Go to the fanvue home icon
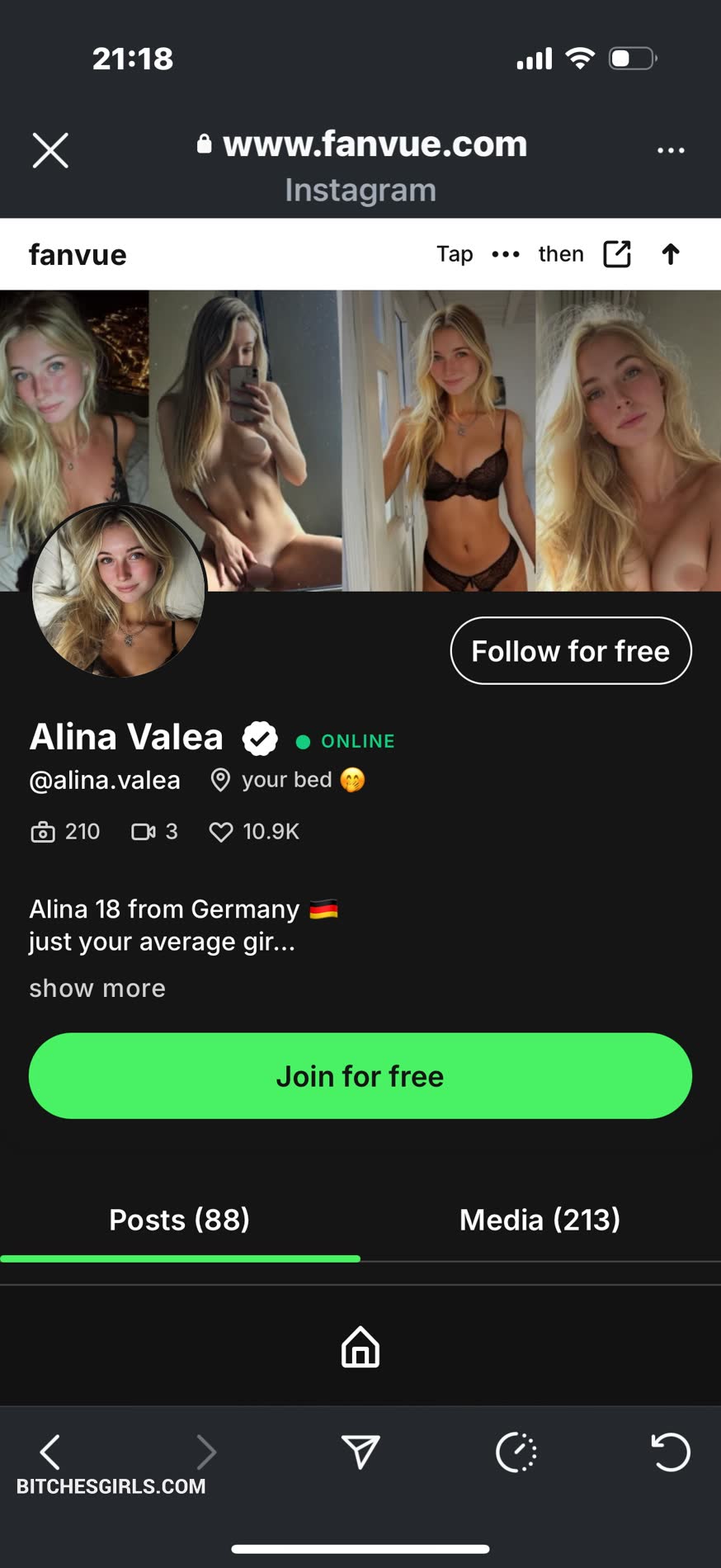This screenshot has height=1568, width=721. tap(360, 1347)
